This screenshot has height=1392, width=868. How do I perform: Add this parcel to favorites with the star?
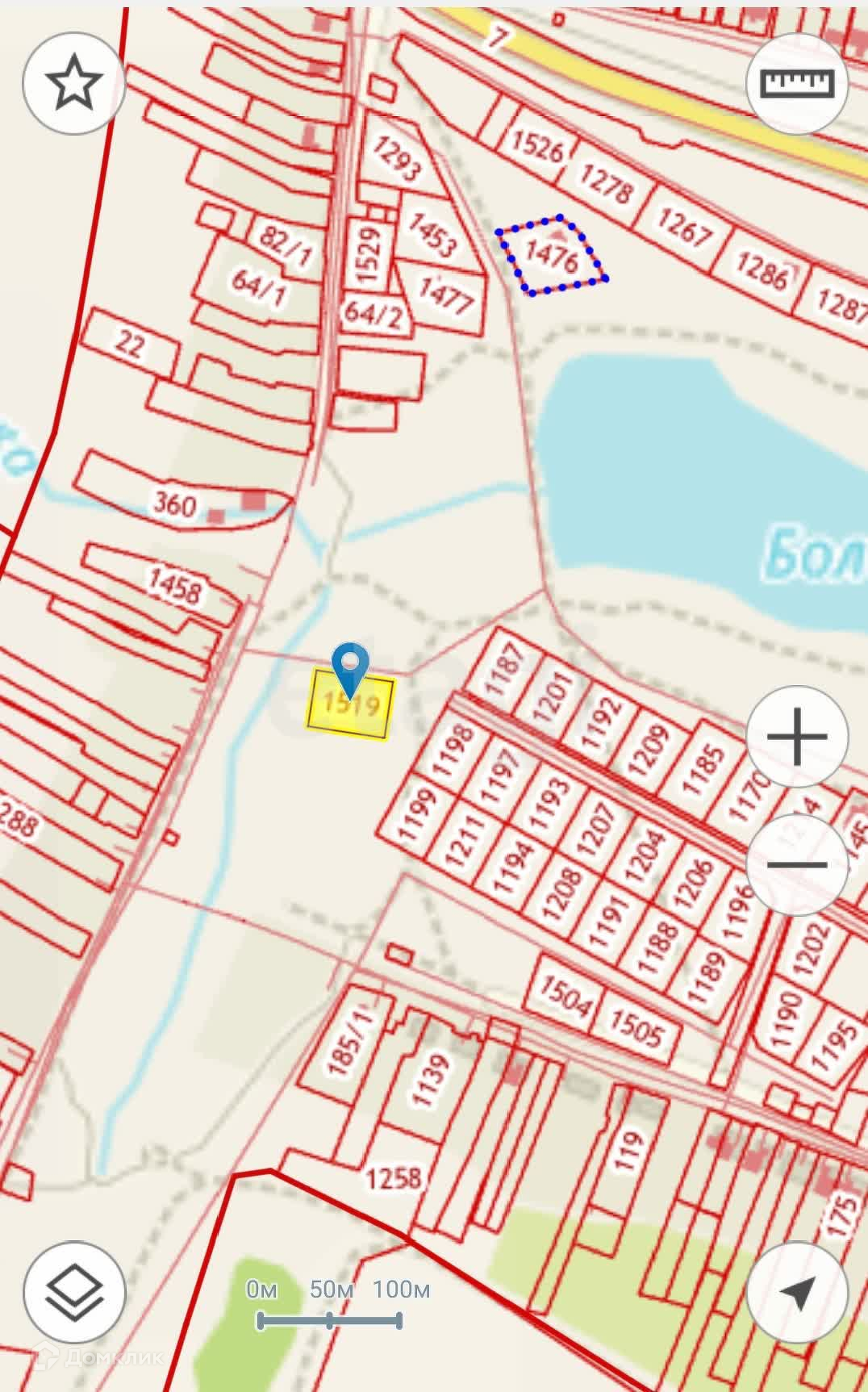tap(74, 82)
